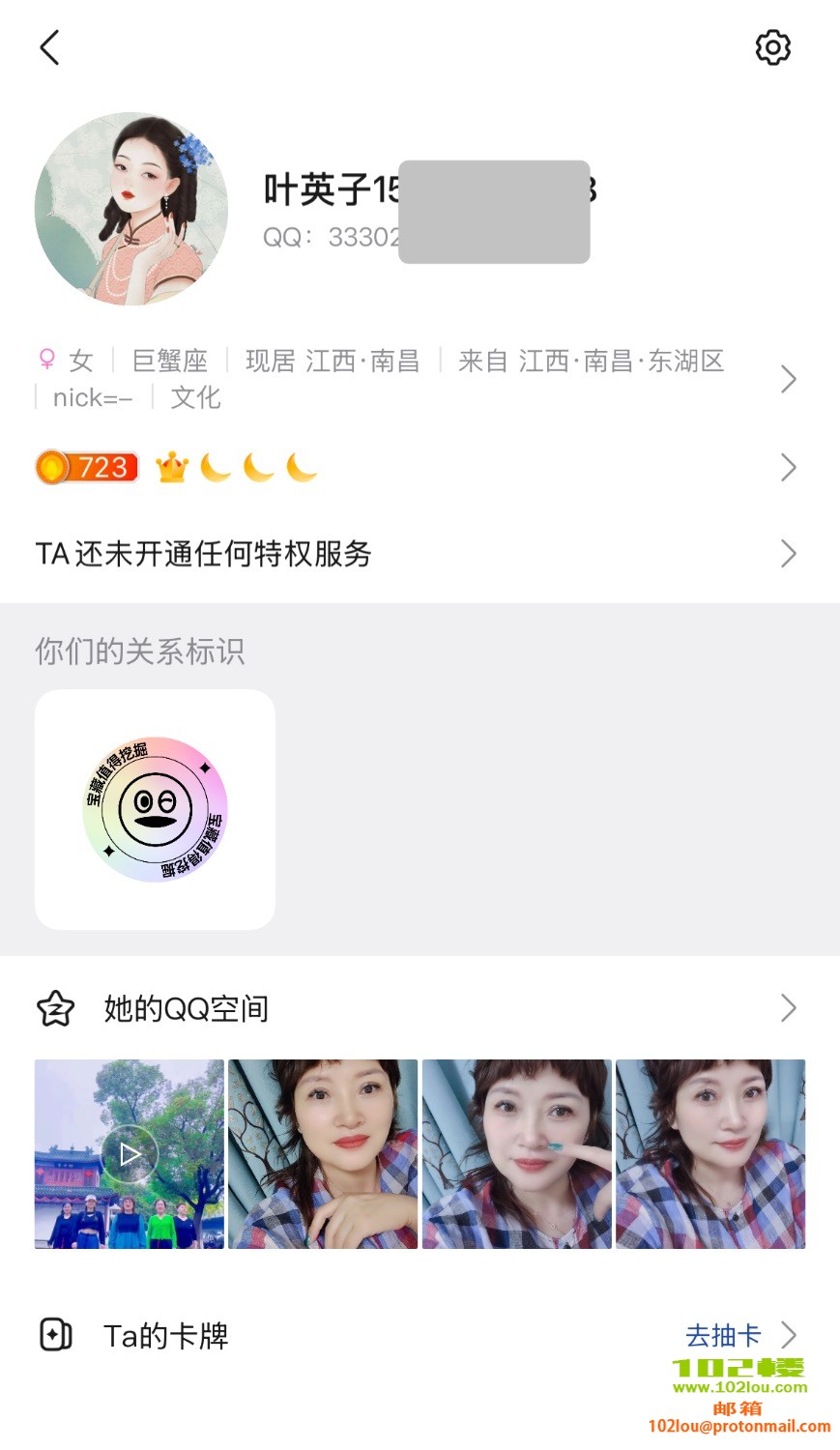View the profile avatar picture
Image resolution: width=840 pixels, height=1450 pixels.
tap(131, 209)
